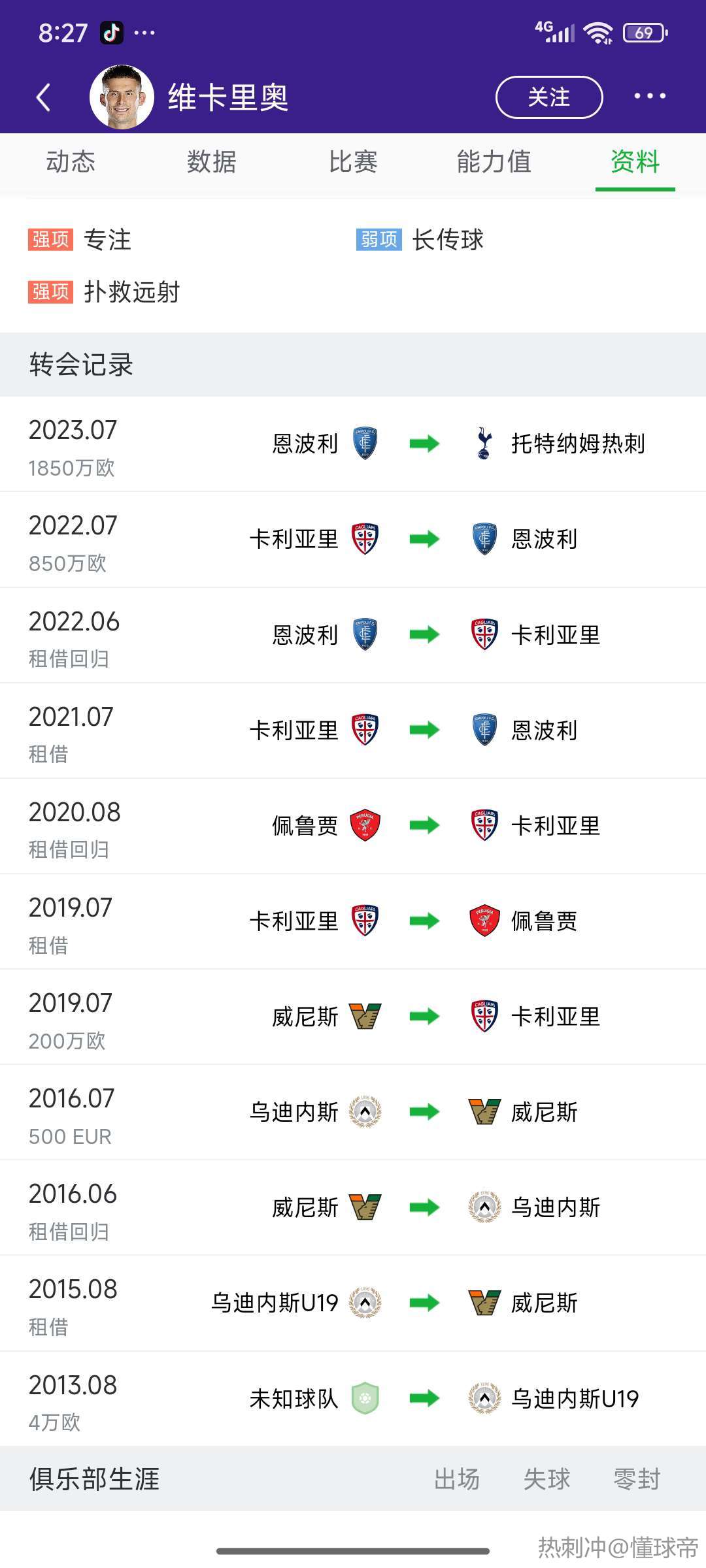Open the three-dot overflow menu
This screenshot has height=1568, width=706.
pyautogui.click(x=650, y=97)
